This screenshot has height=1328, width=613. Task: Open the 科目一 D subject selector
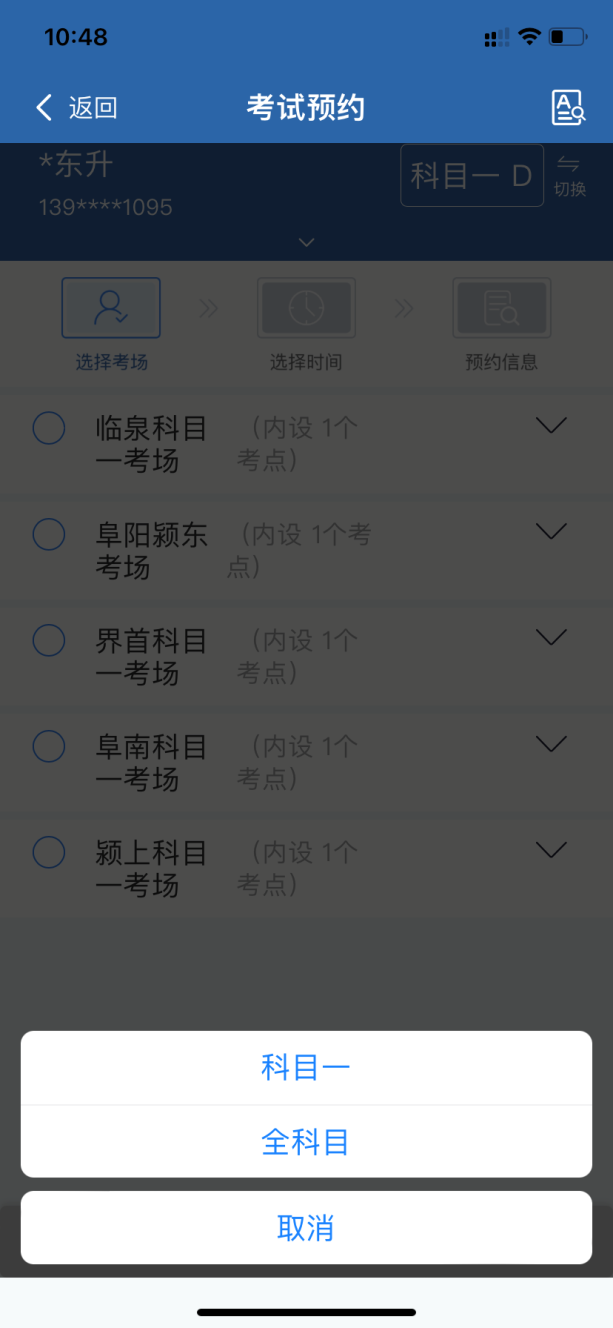coord(471,176)
